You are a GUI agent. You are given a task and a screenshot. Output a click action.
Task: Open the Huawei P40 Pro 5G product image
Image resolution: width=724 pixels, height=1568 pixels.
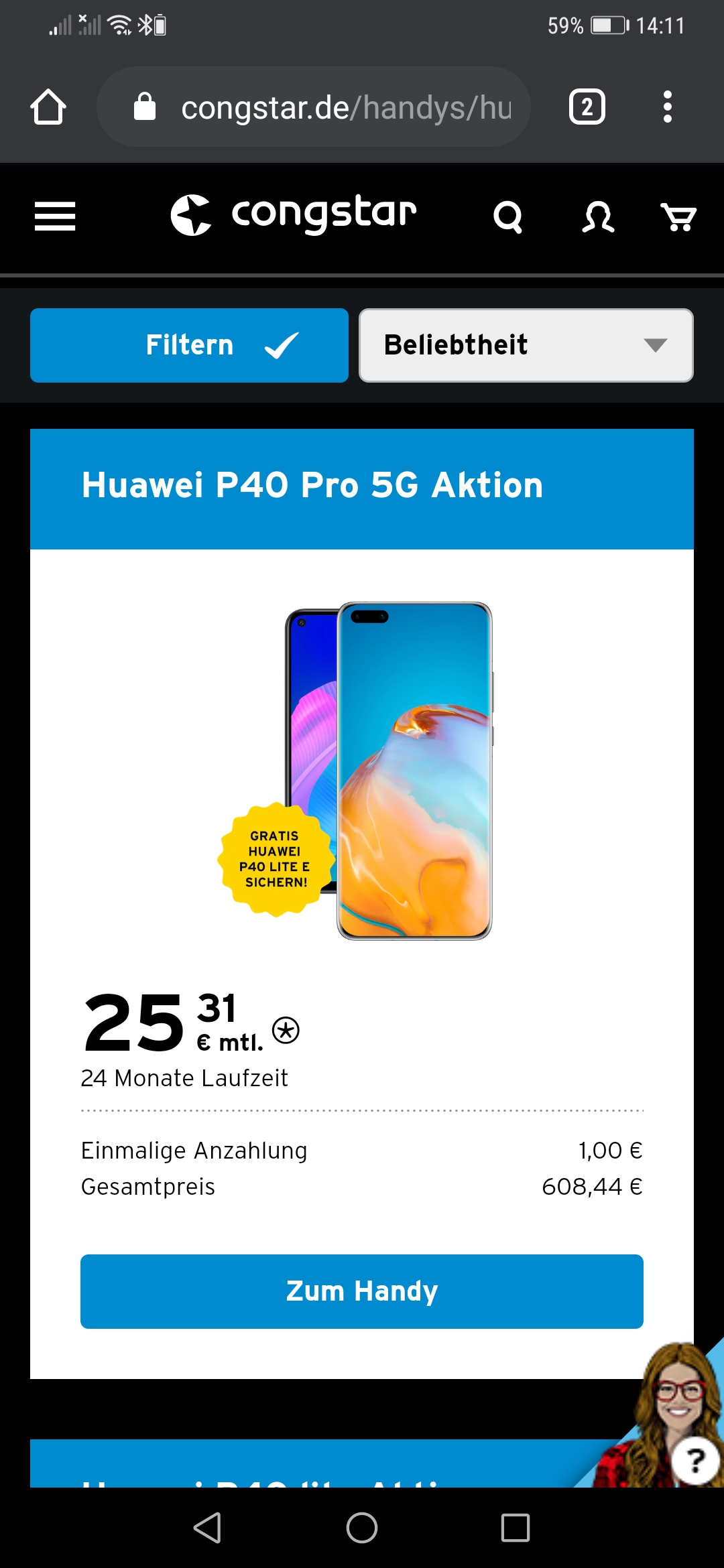coord(389,771)
